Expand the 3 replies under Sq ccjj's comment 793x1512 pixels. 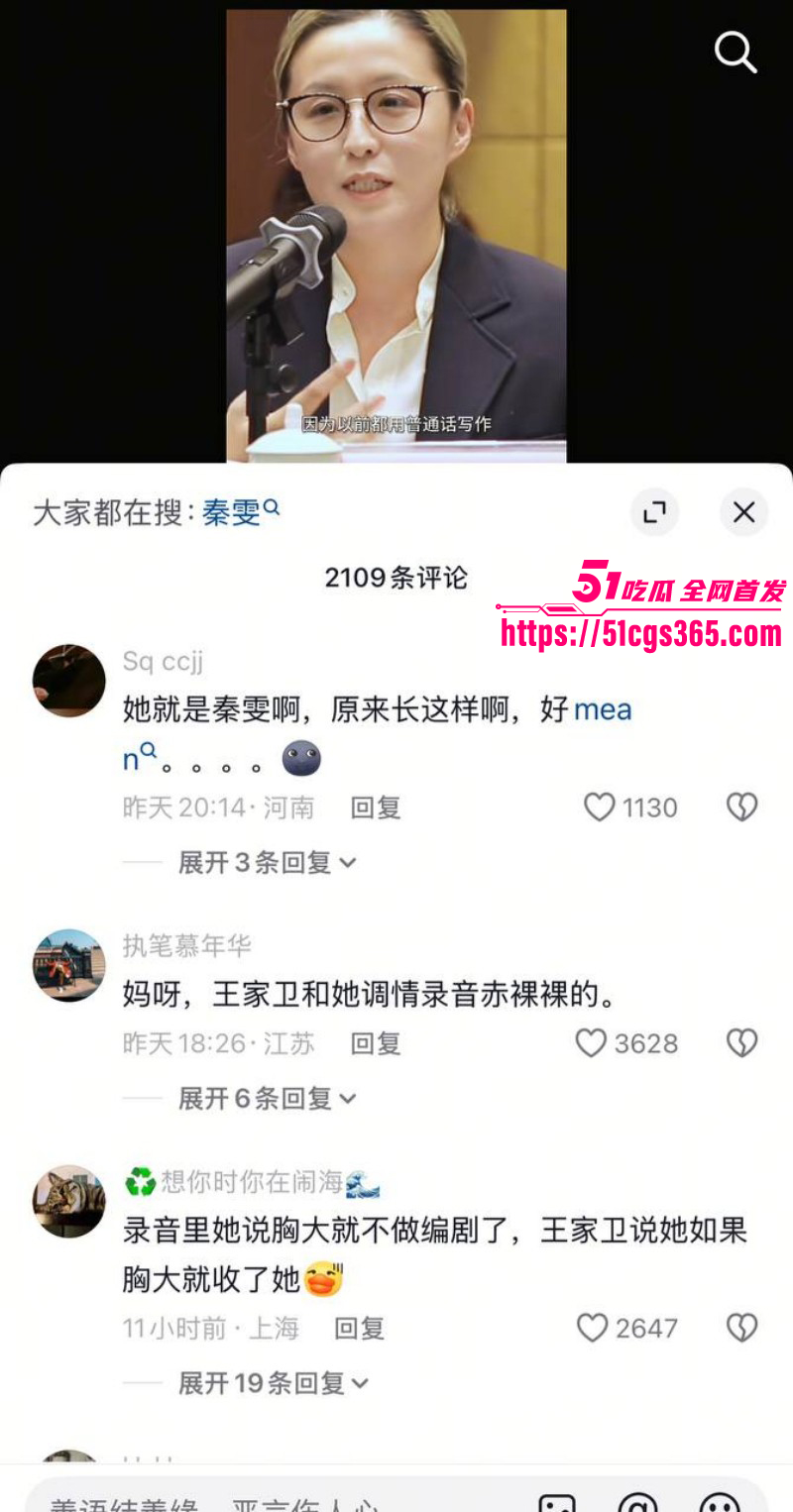[264, 862]
